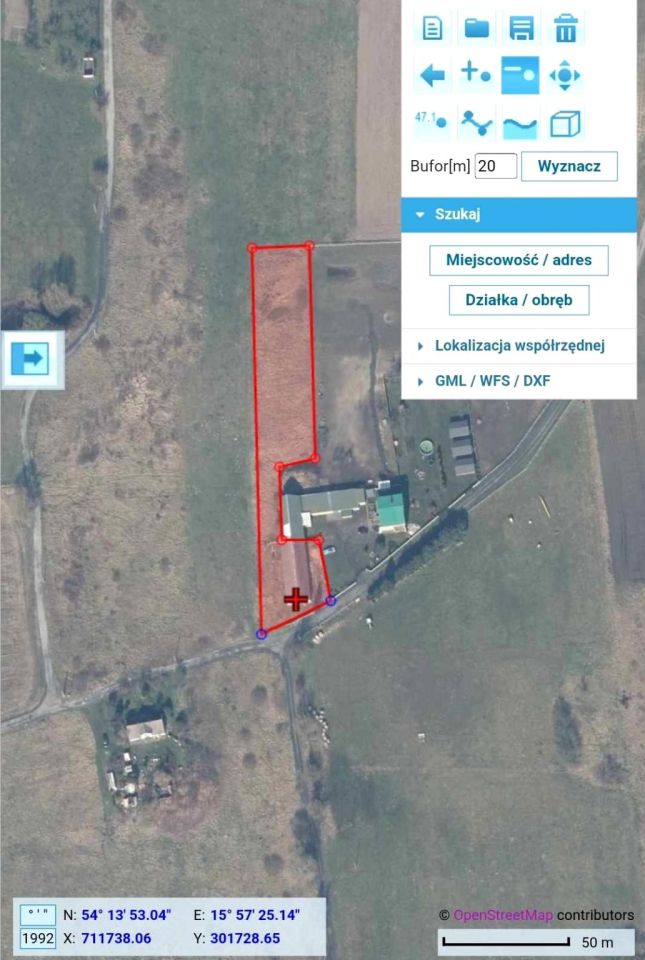645x960 pixels.
Task: Search by Miejscowość / adres
Action: pyautogui.click(x=519, y=260)
